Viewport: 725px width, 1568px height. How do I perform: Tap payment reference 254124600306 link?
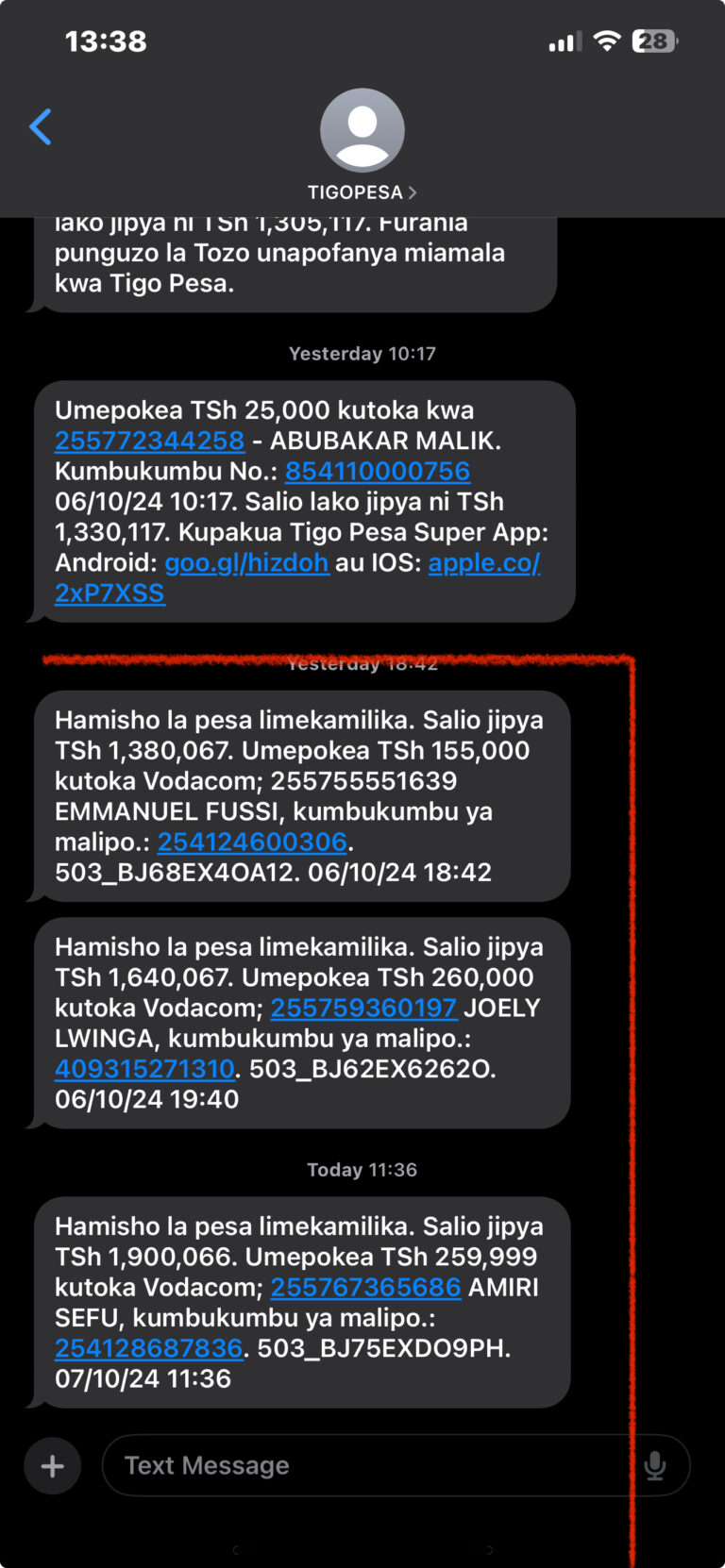tap(252, 842)
